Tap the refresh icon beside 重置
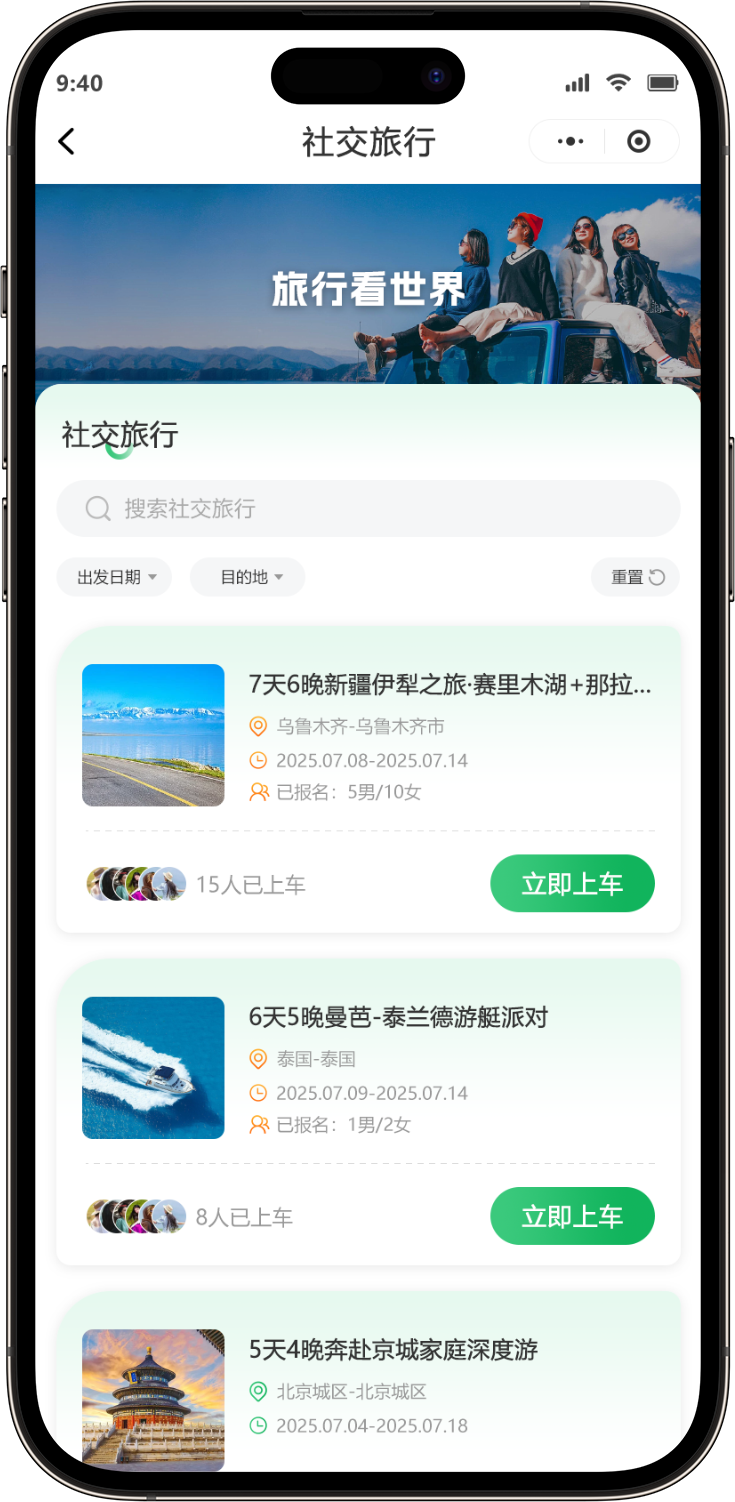The width and height of the screenshot is (735, 1502). point(657,576)
